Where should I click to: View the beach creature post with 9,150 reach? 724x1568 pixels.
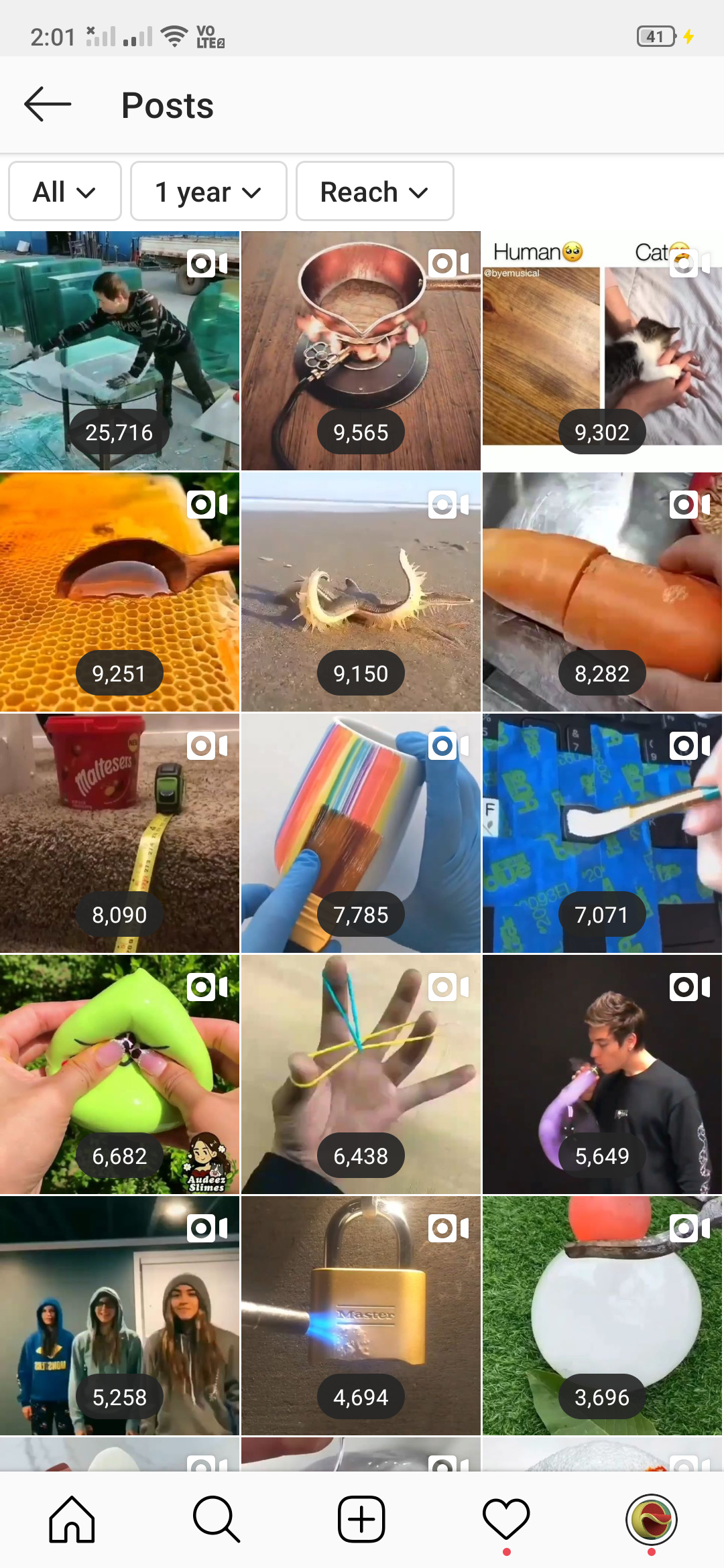click(x=361, y=592)
